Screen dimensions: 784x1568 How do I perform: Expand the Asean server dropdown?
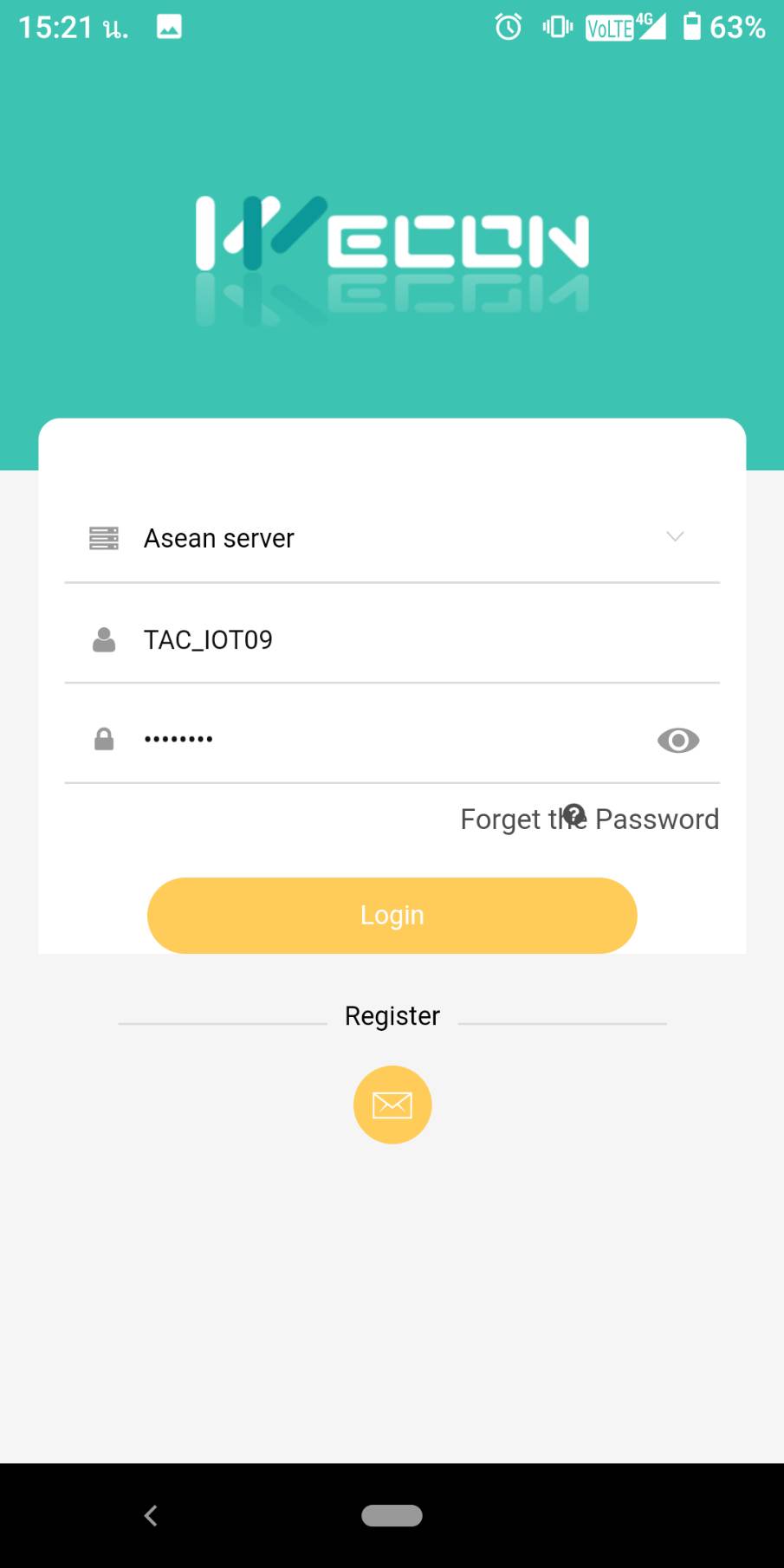point(392,538)
